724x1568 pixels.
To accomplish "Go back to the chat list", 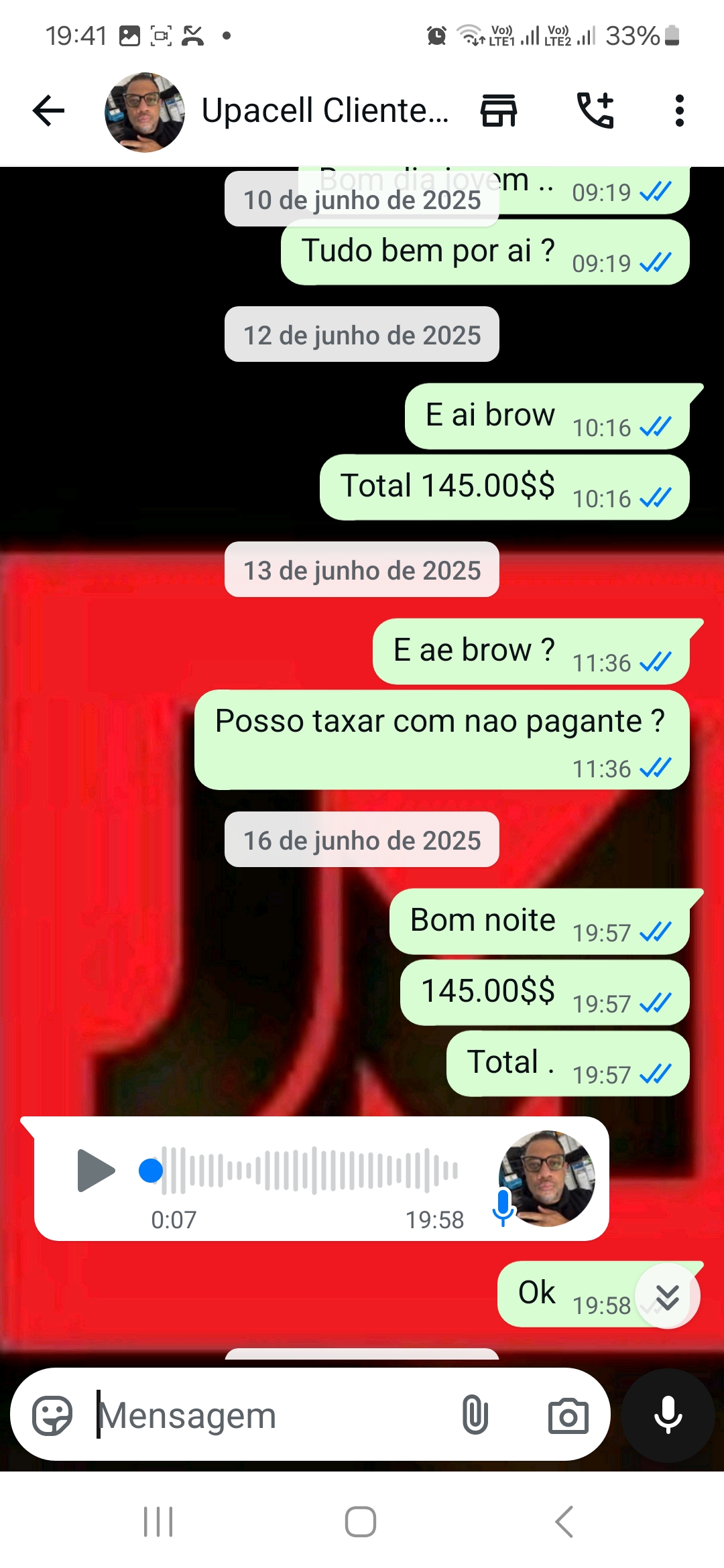I will [49, 111].
